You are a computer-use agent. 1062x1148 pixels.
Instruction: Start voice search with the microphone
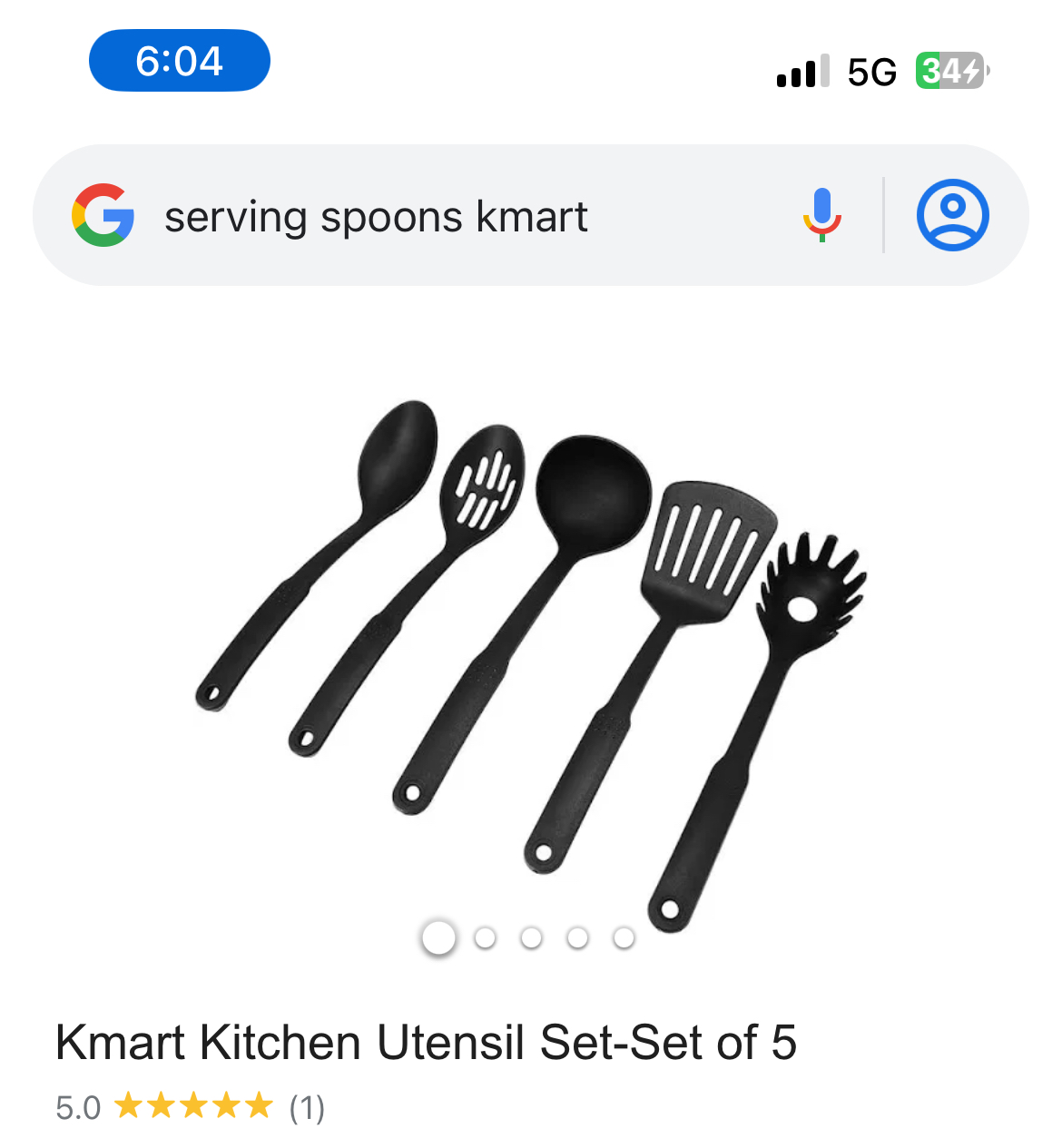point(821,215)
